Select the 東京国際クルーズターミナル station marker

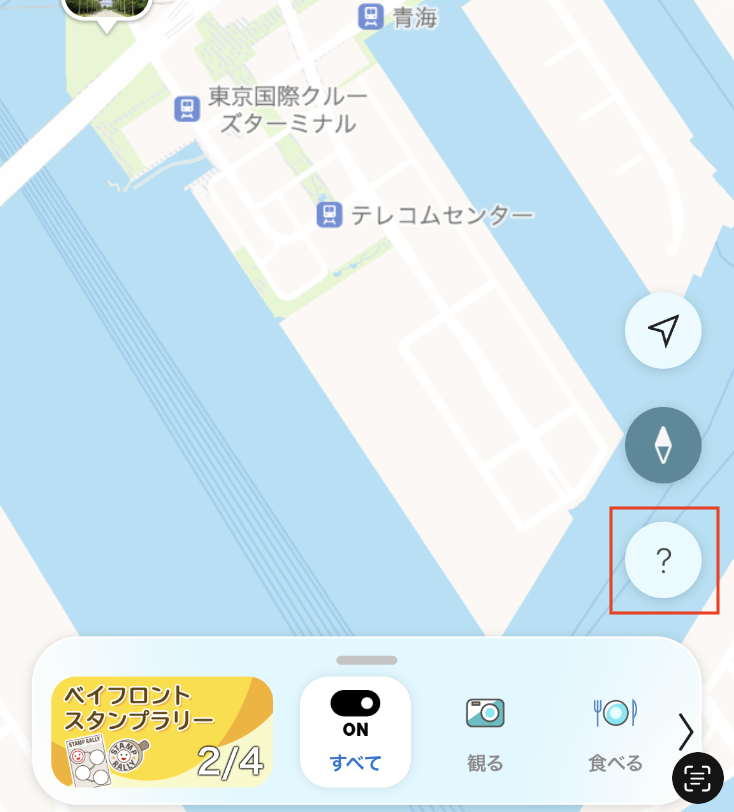(x=186, y=109)
